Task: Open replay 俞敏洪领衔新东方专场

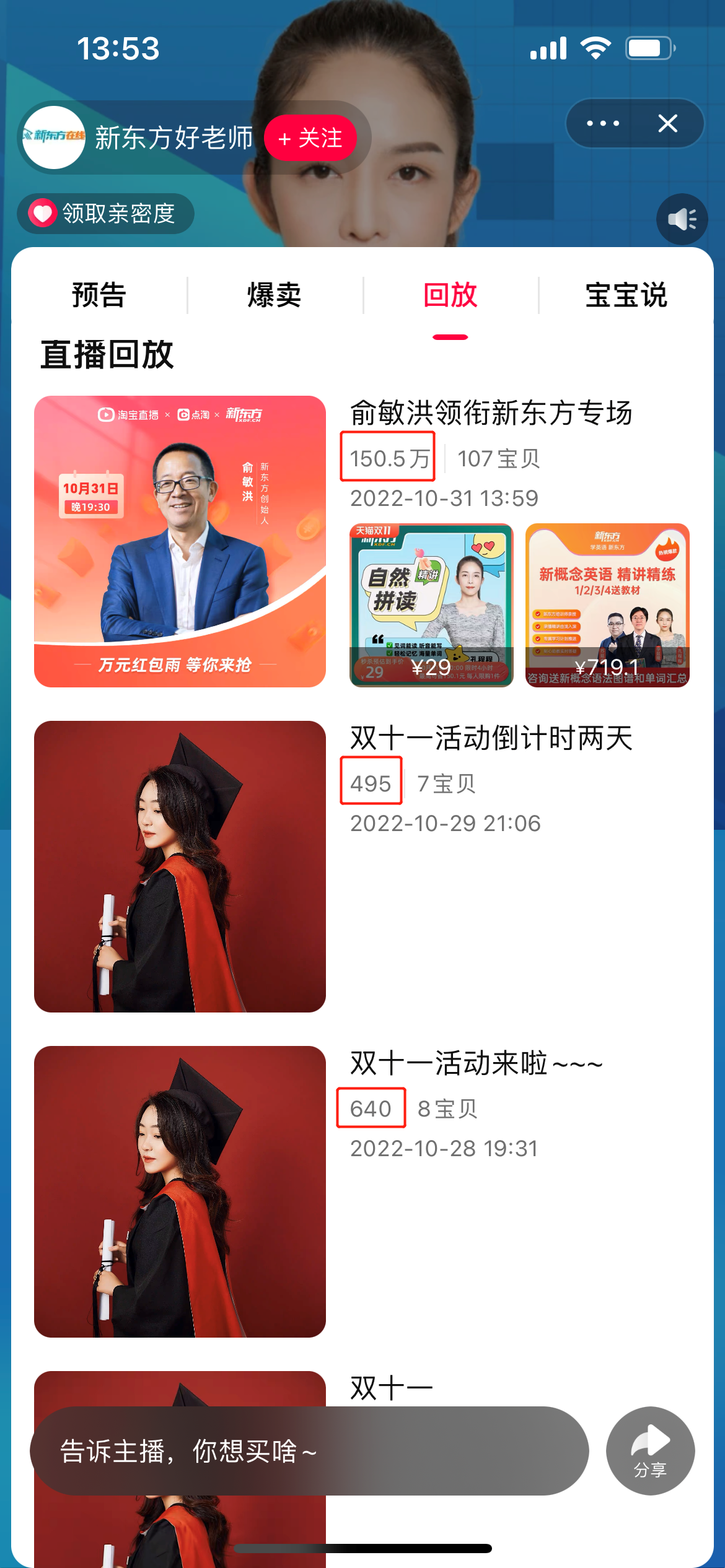Action: point(180,541)
